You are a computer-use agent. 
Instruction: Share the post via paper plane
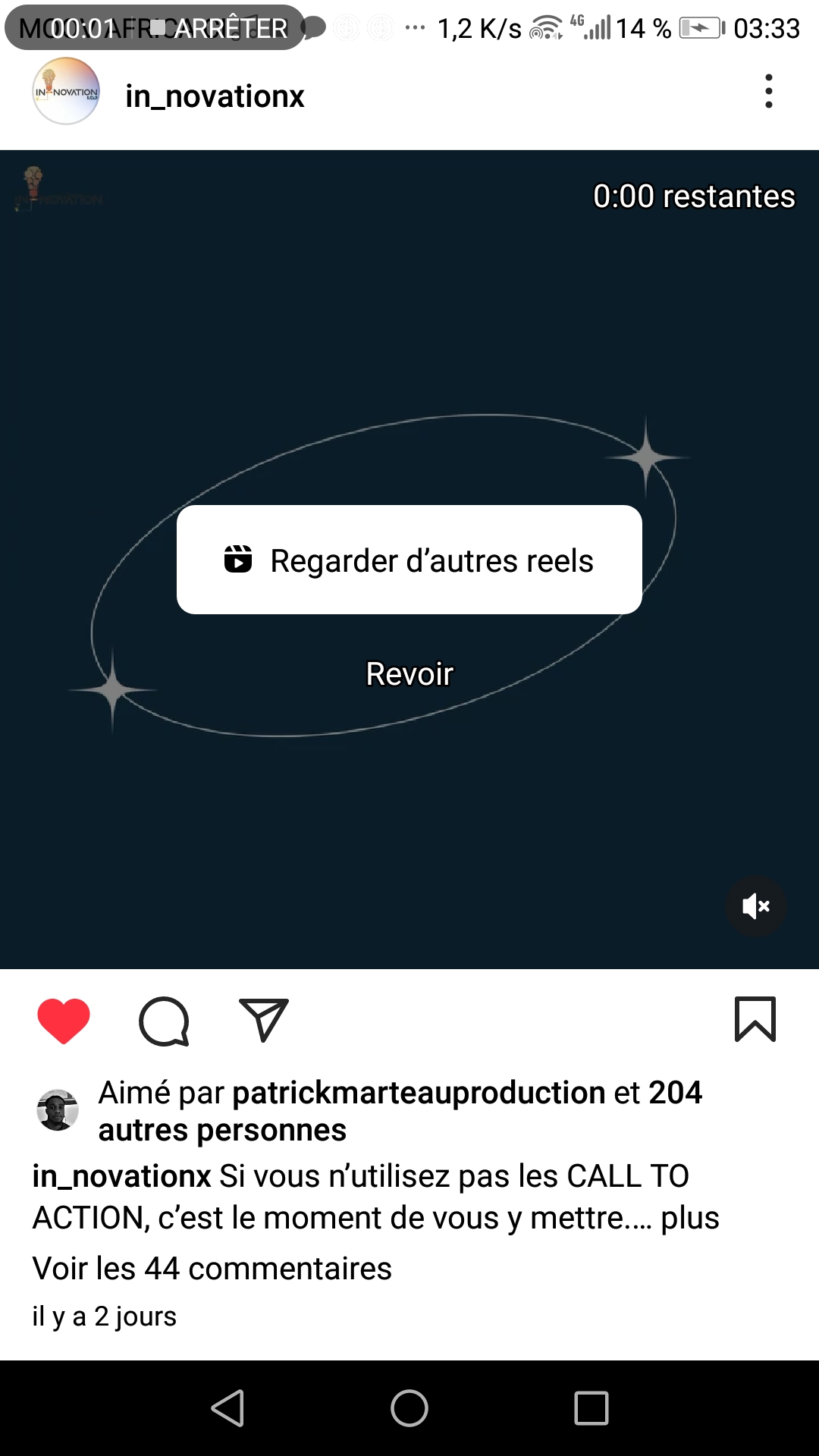[x=264, y=1020]
